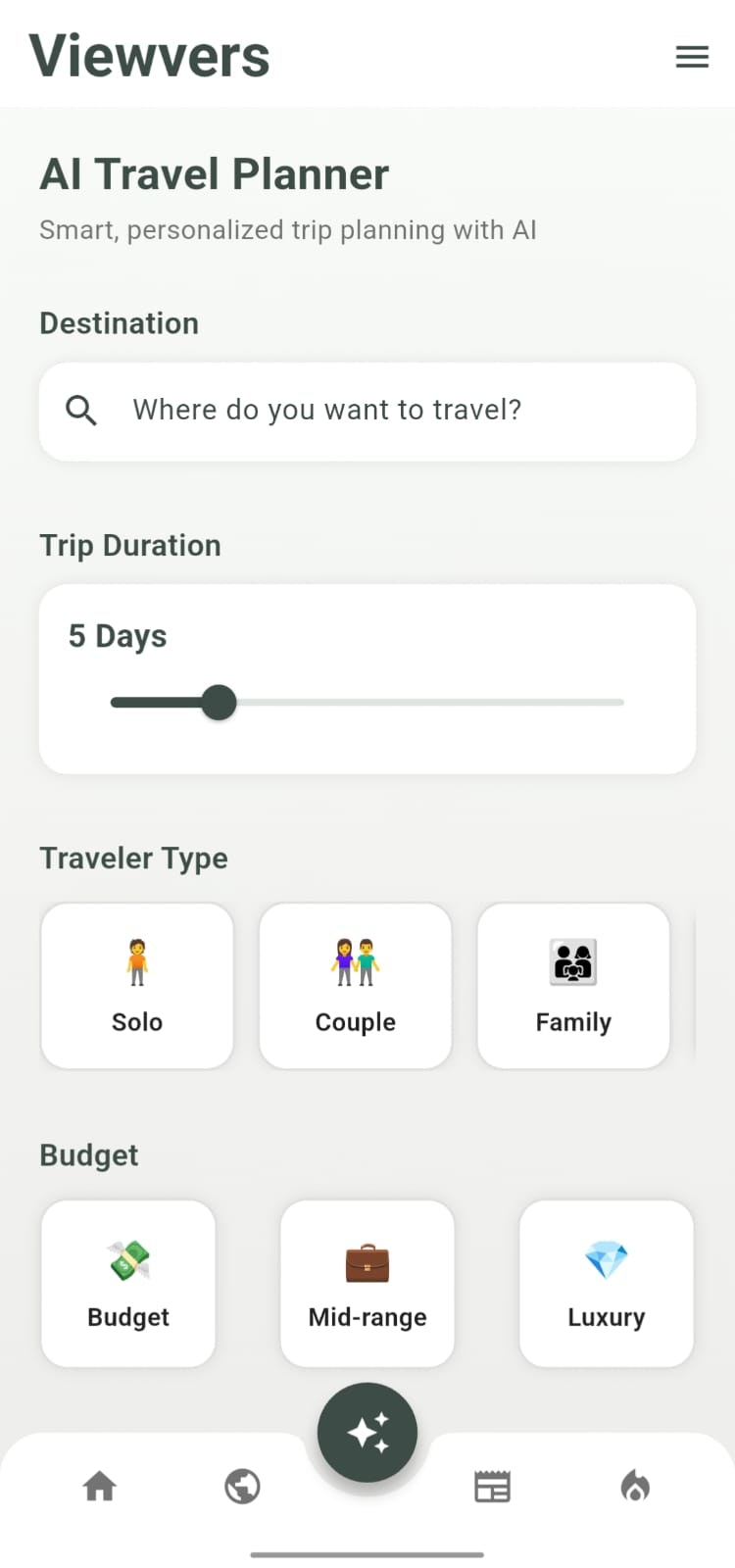Switch to the globe explore tab

tap(242, 1487)
